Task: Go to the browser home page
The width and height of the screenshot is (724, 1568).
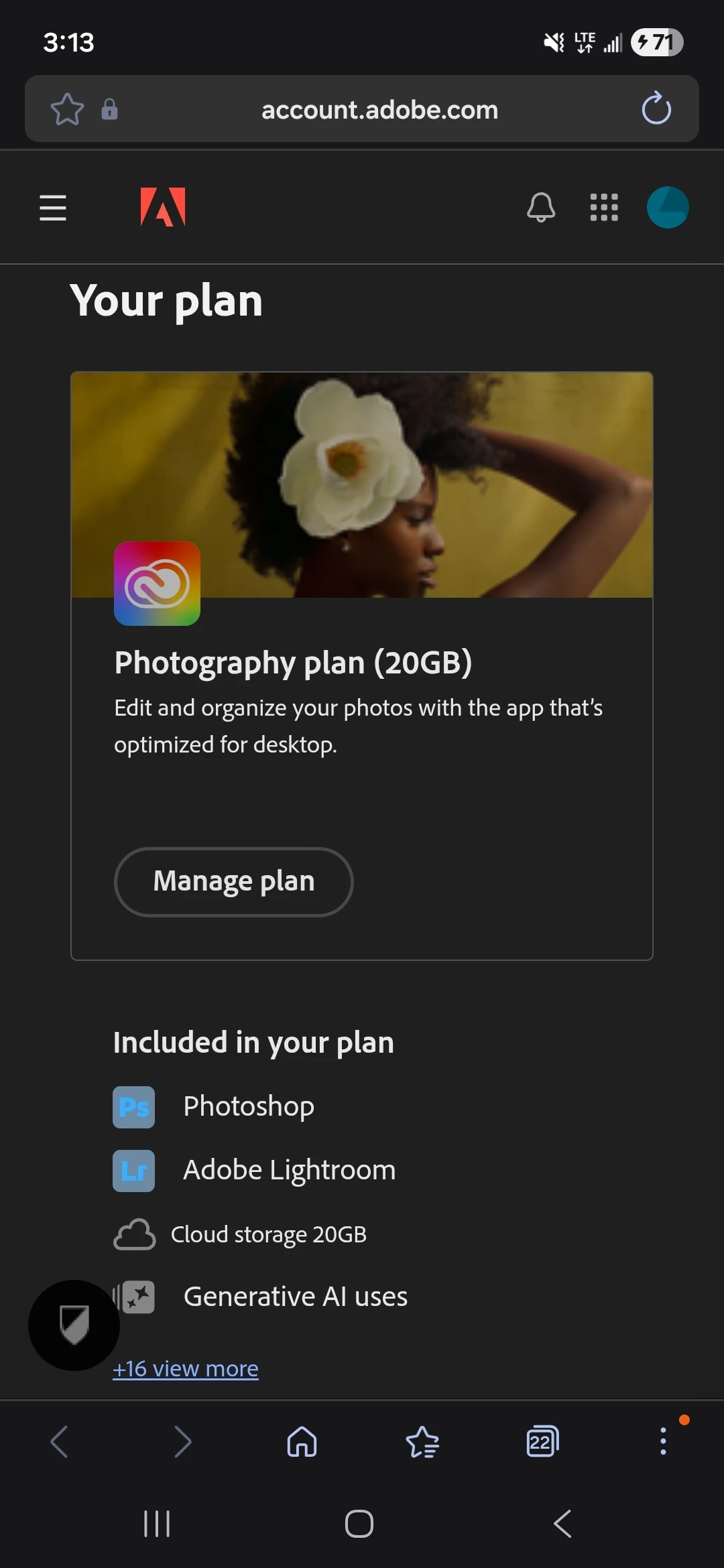Action: click(302, 1441)
